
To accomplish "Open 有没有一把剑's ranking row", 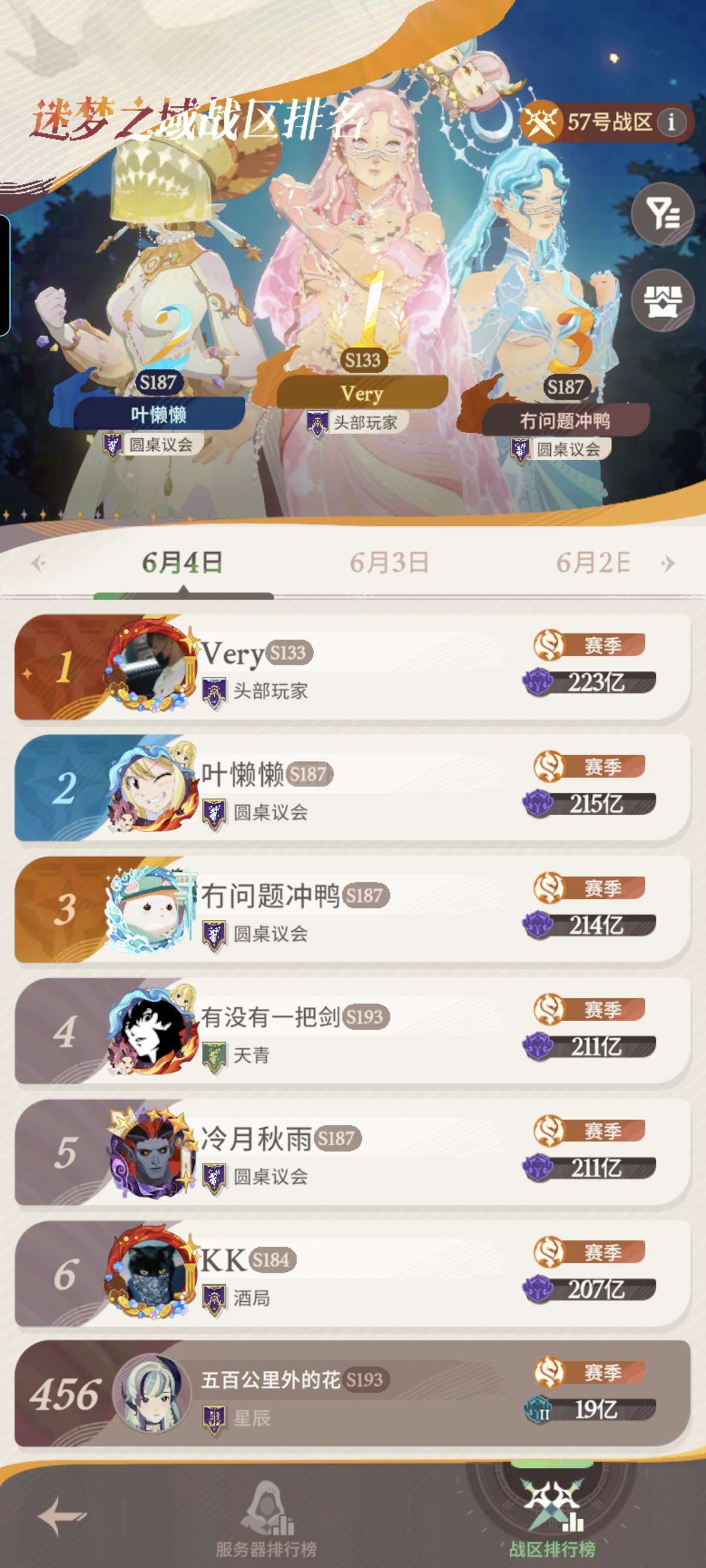I will tap(352, 1031).
